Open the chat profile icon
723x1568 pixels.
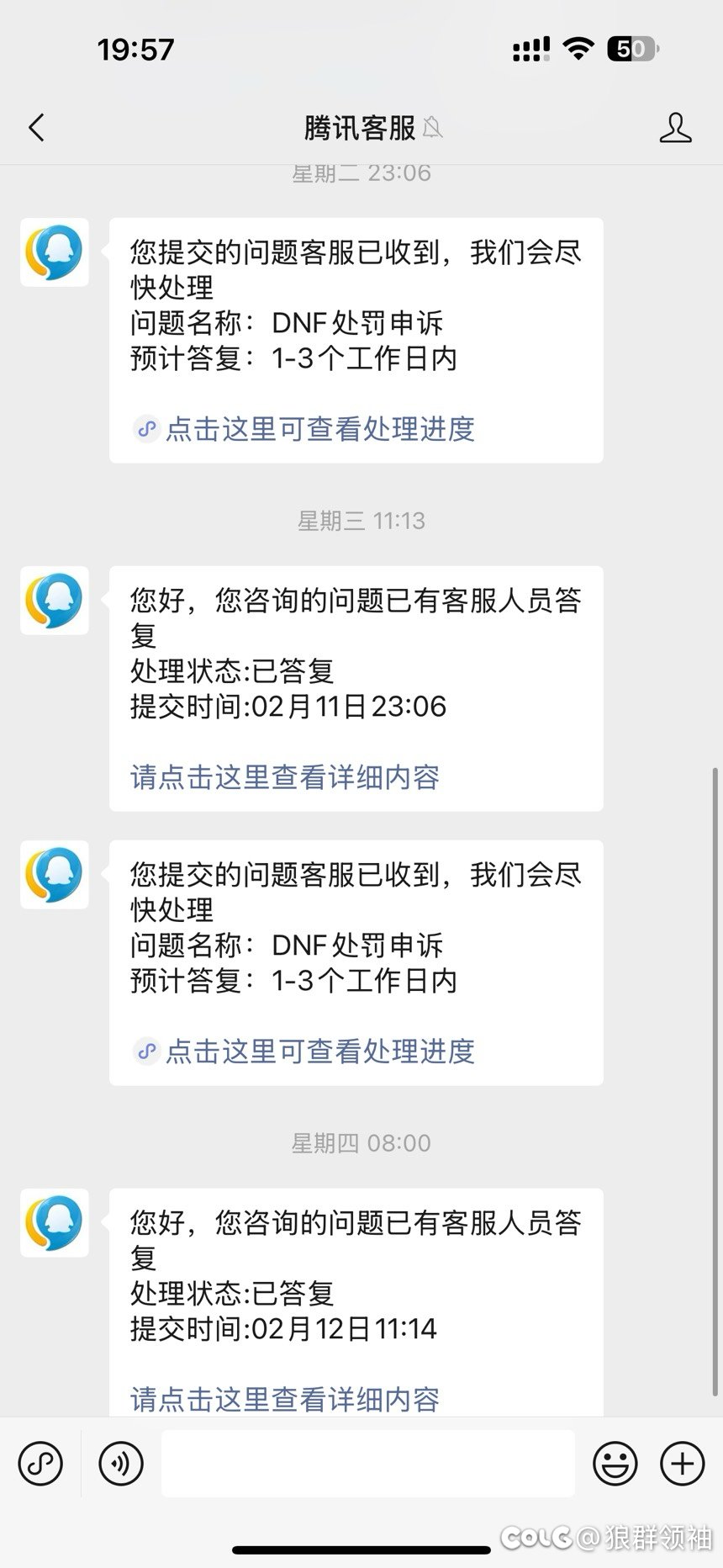[x=675, y=128]
